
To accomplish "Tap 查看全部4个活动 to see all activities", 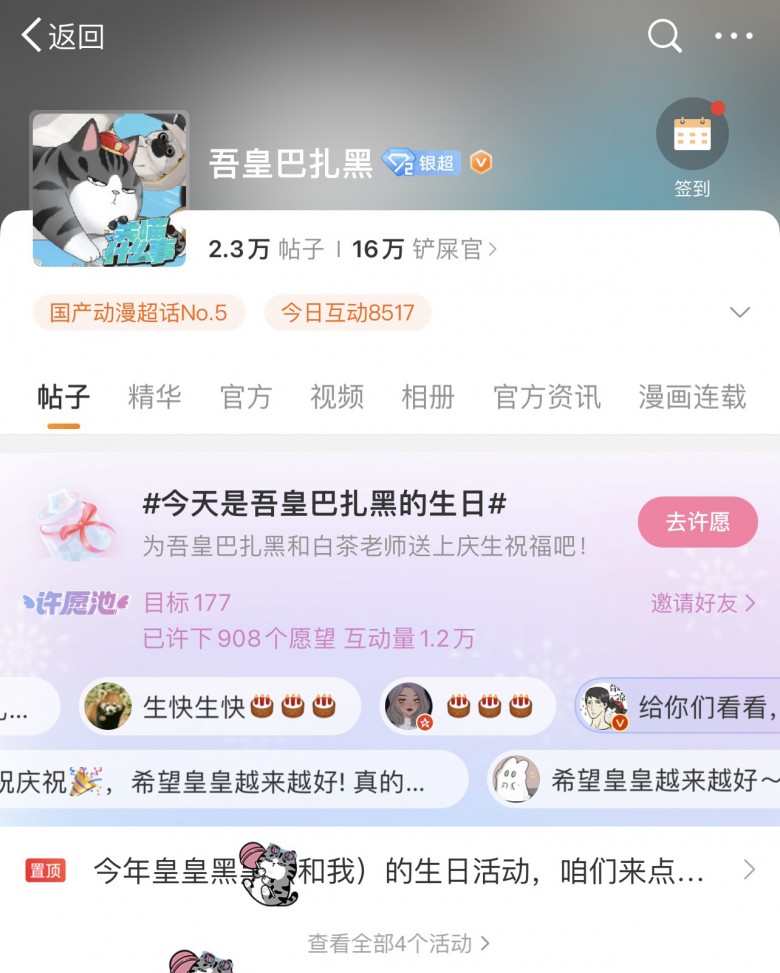I will (398, 943).
